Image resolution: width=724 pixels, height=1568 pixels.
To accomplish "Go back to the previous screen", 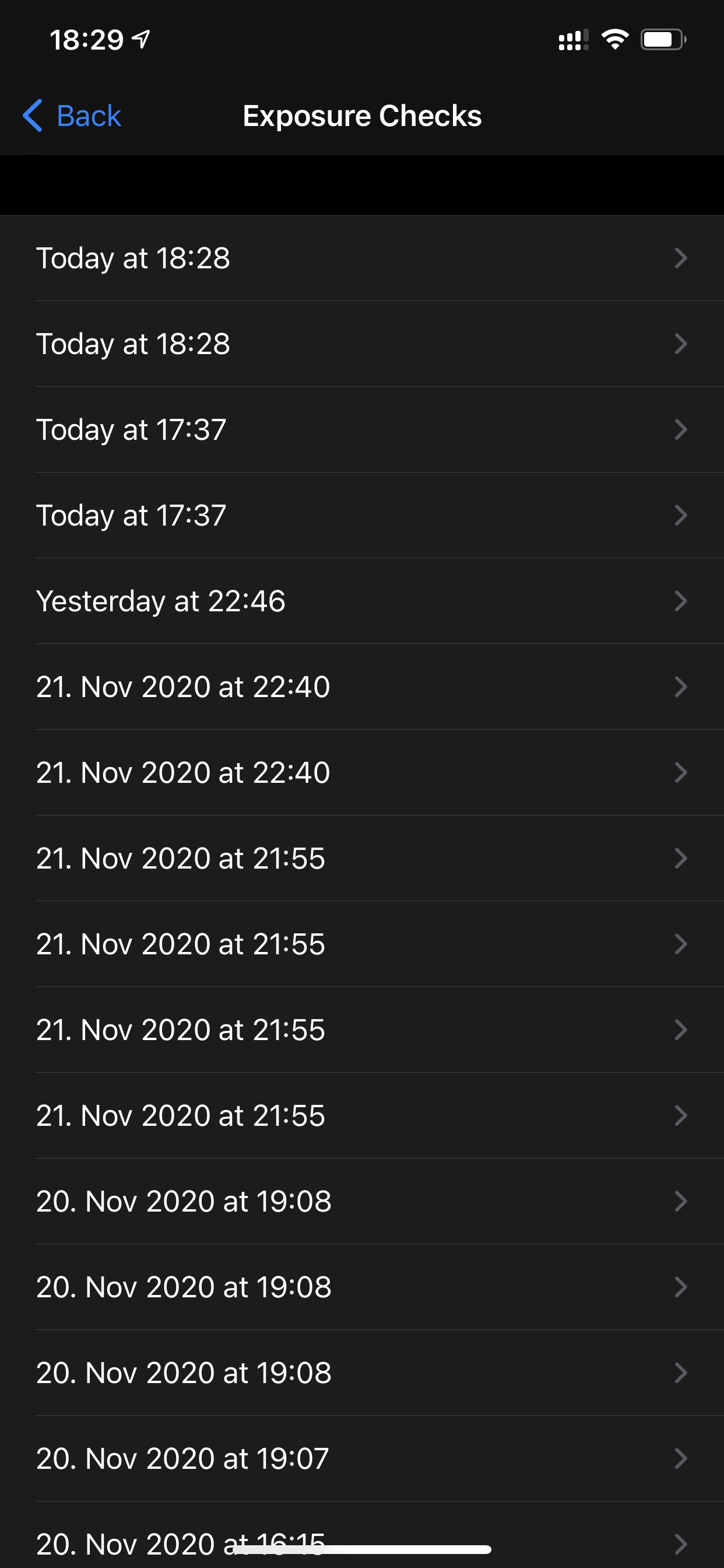I will (x=72, y=116).
